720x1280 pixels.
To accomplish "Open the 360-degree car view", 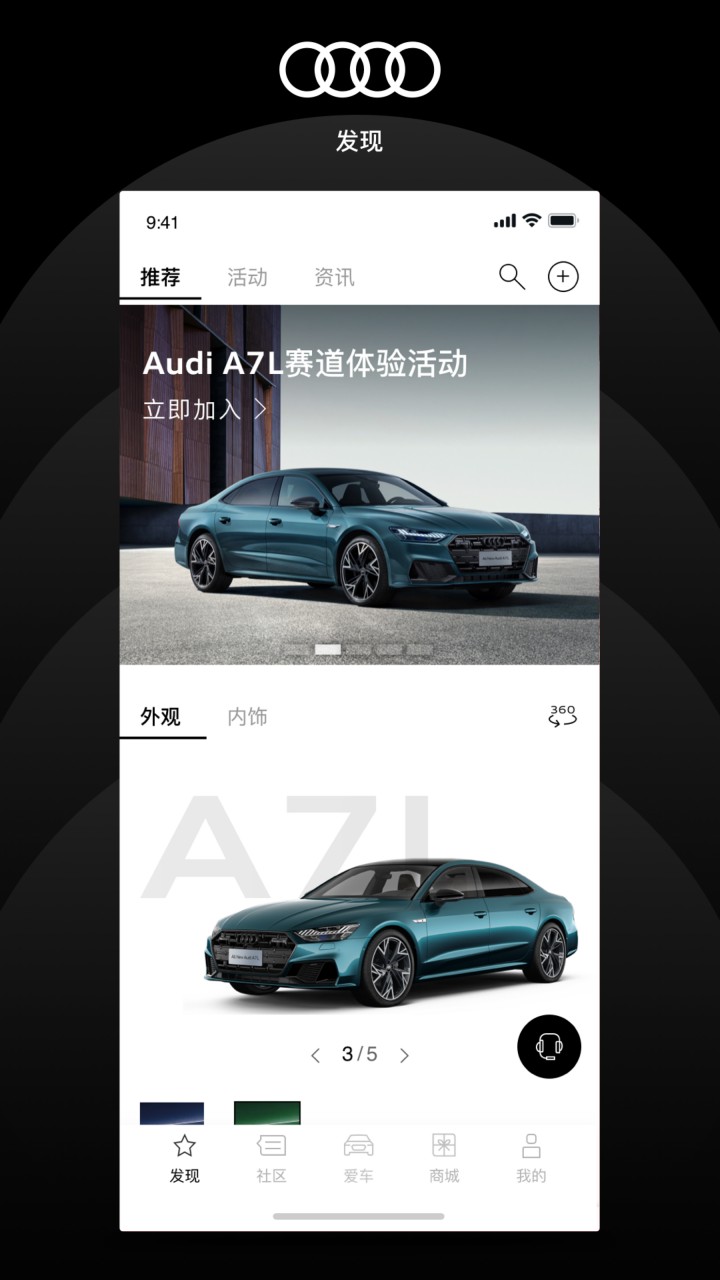I will pyautogui.click(x=563, y=716).
